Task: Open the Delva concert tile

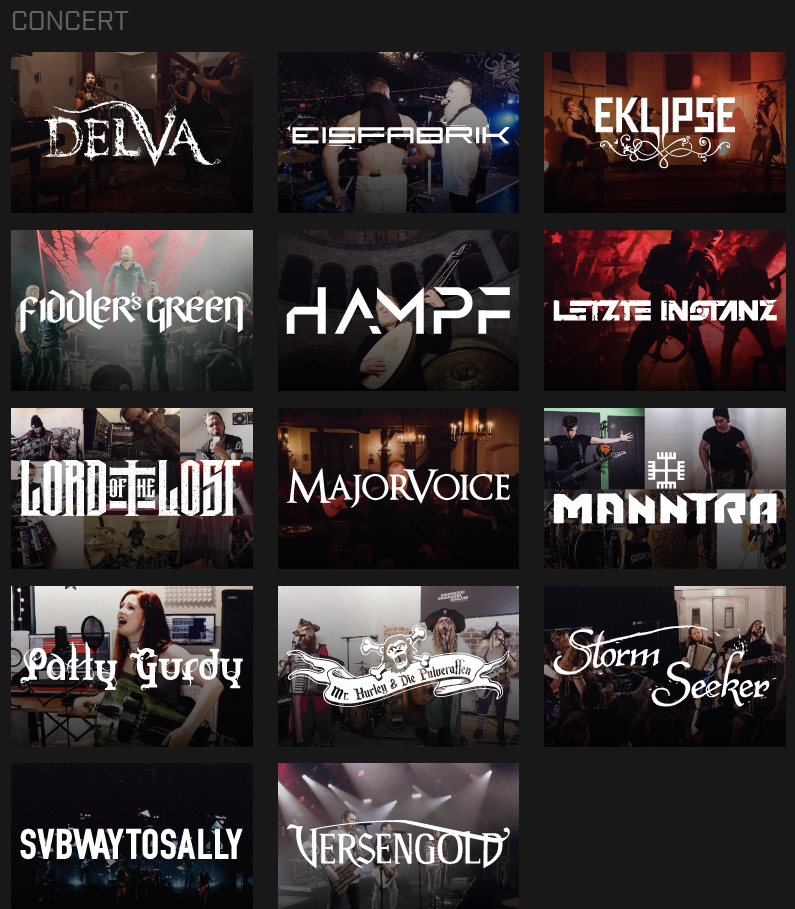Action: (x=131, y=132)
